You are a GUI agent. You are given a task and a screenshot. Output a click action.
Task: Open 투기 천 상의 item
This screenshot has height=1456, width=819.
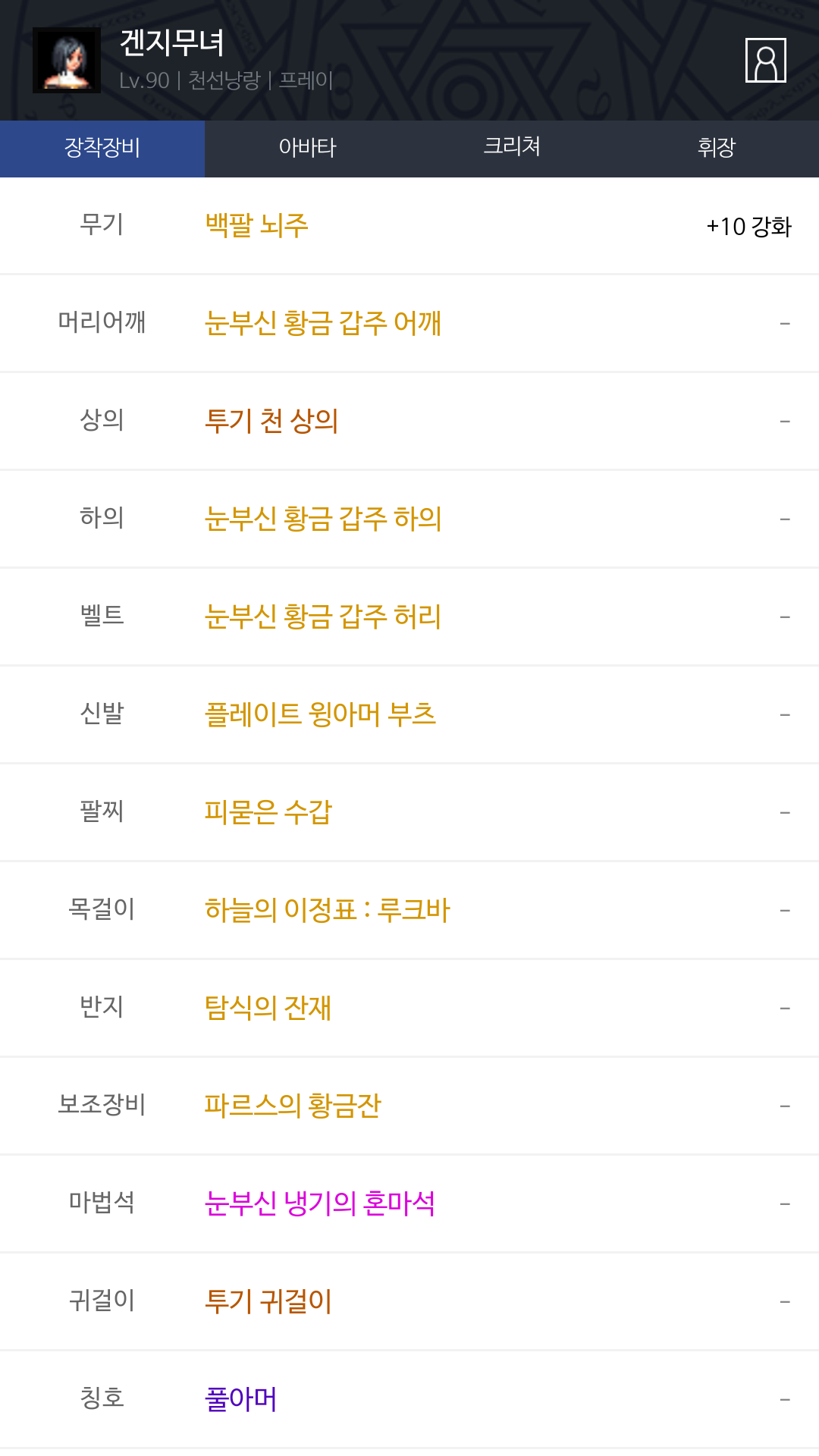[271, 421]
